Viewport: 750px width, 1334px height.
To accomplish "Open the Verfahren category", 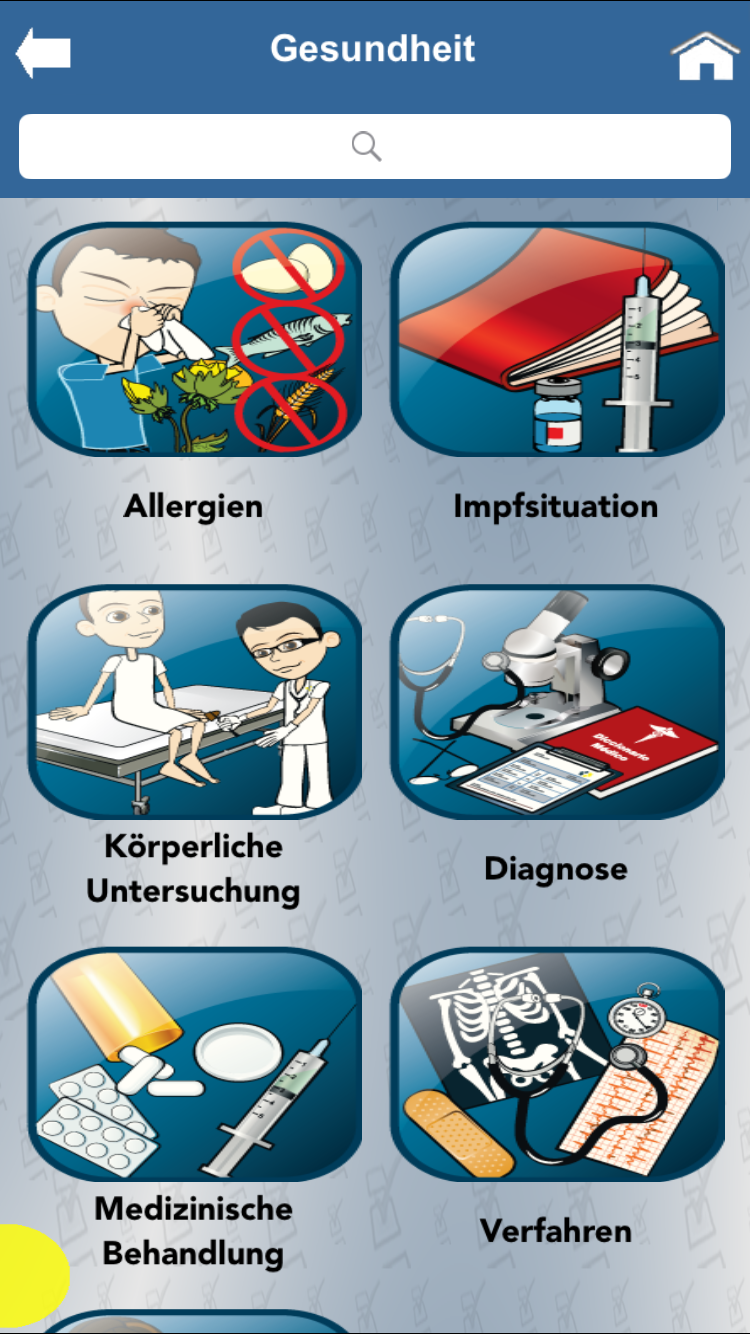I will click(x=557, y=1064).
